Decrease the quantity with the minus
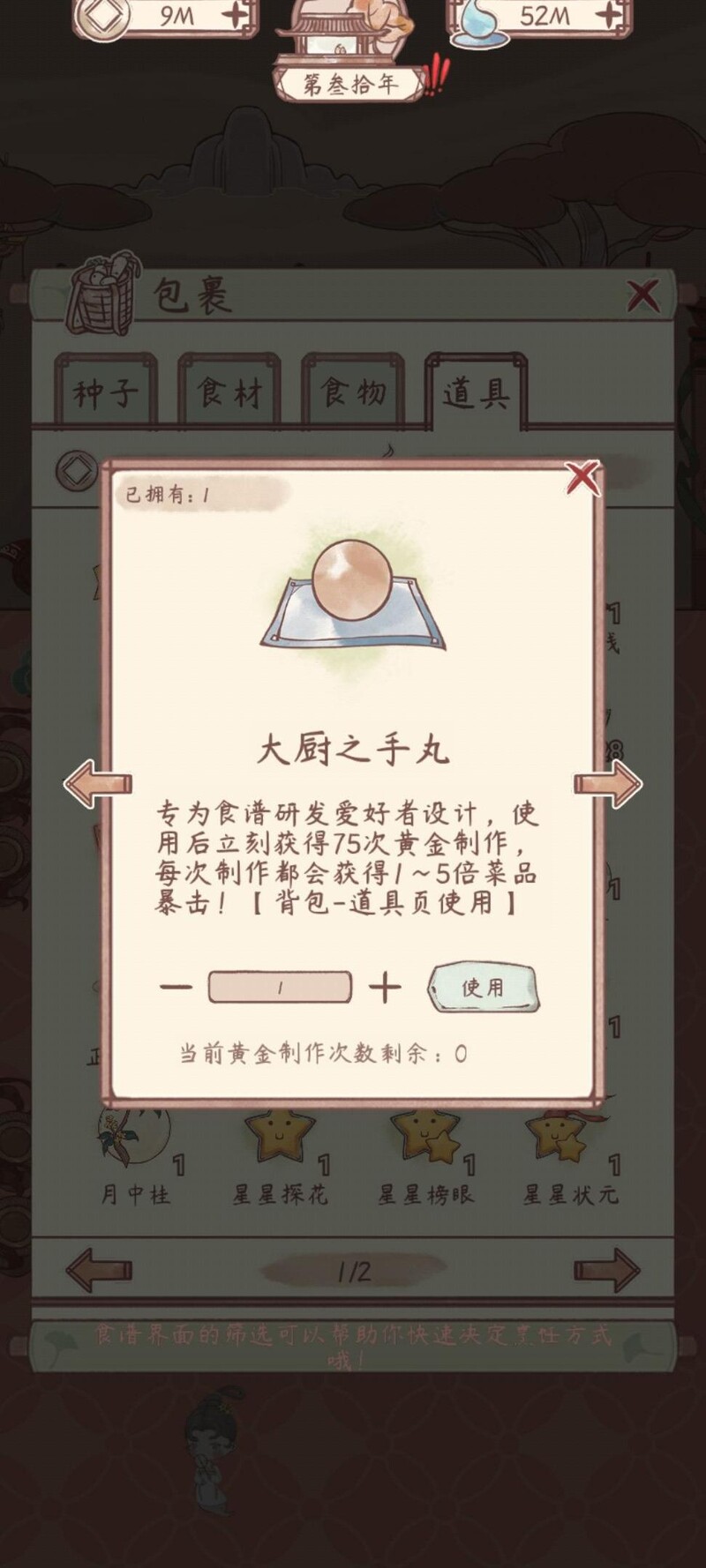 point(176,987)
